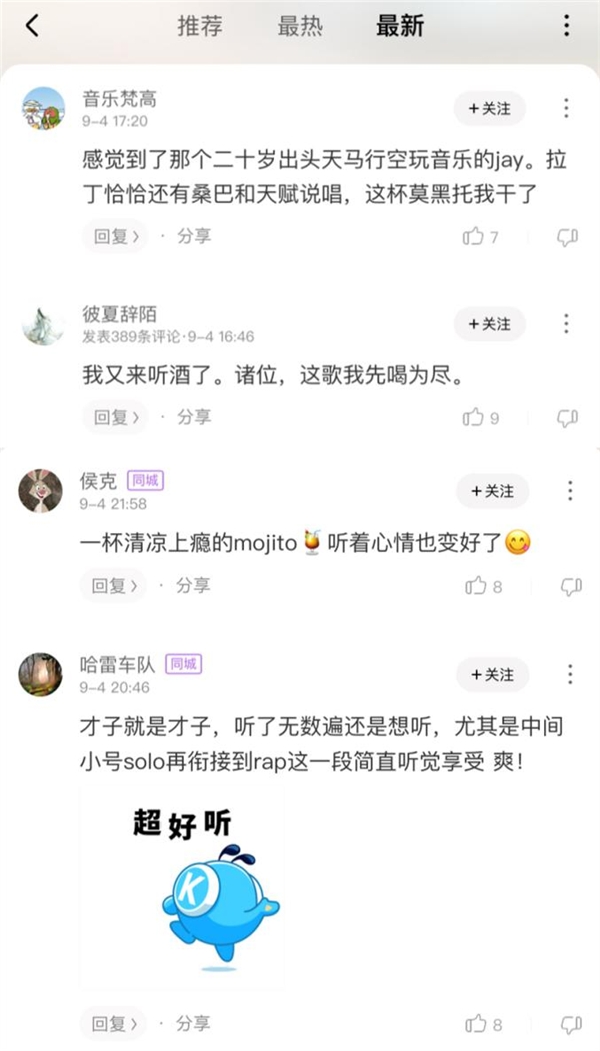Follow user 音乐梵高
This screenshot has height=1051, width=600.
tap(490, 108)
